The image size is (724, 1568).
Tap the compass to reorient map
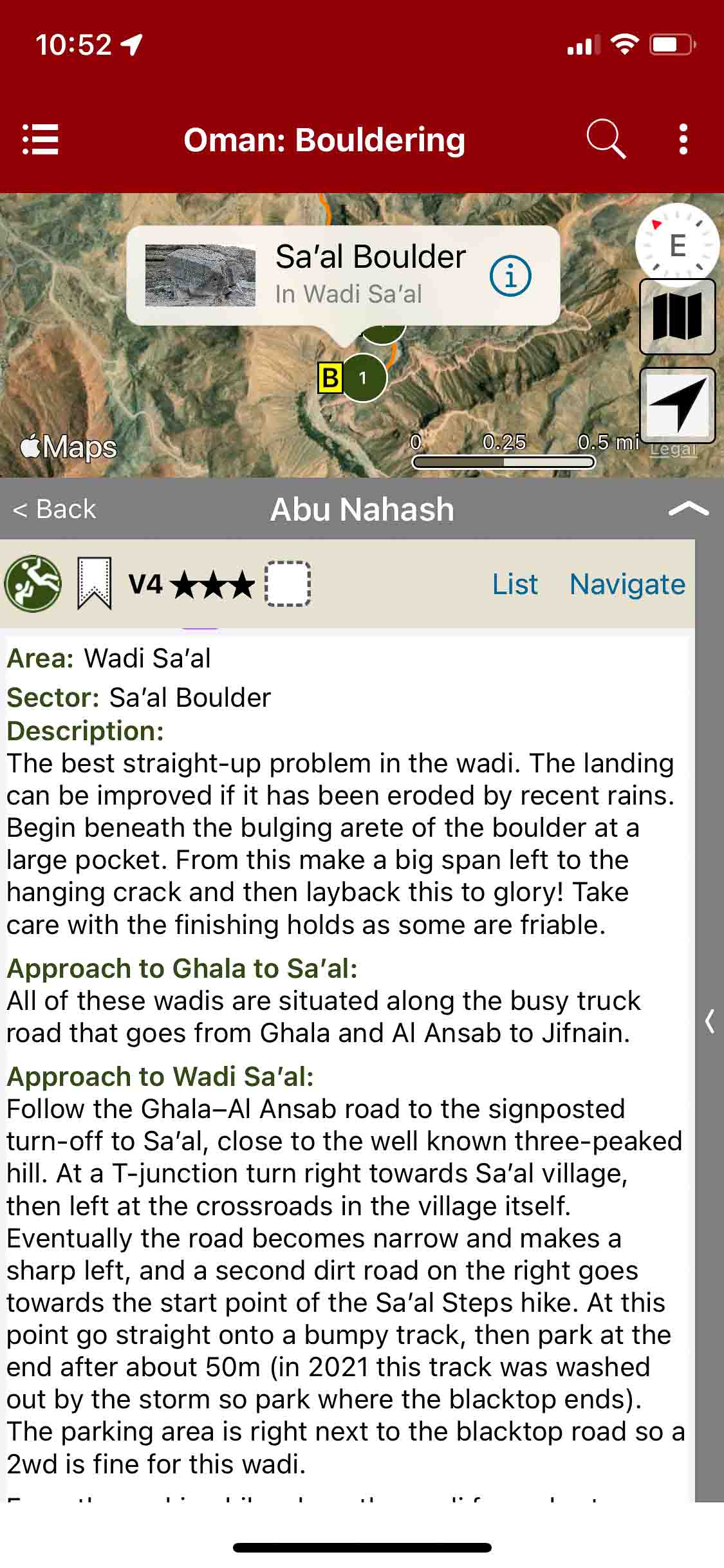coord(677,245)
